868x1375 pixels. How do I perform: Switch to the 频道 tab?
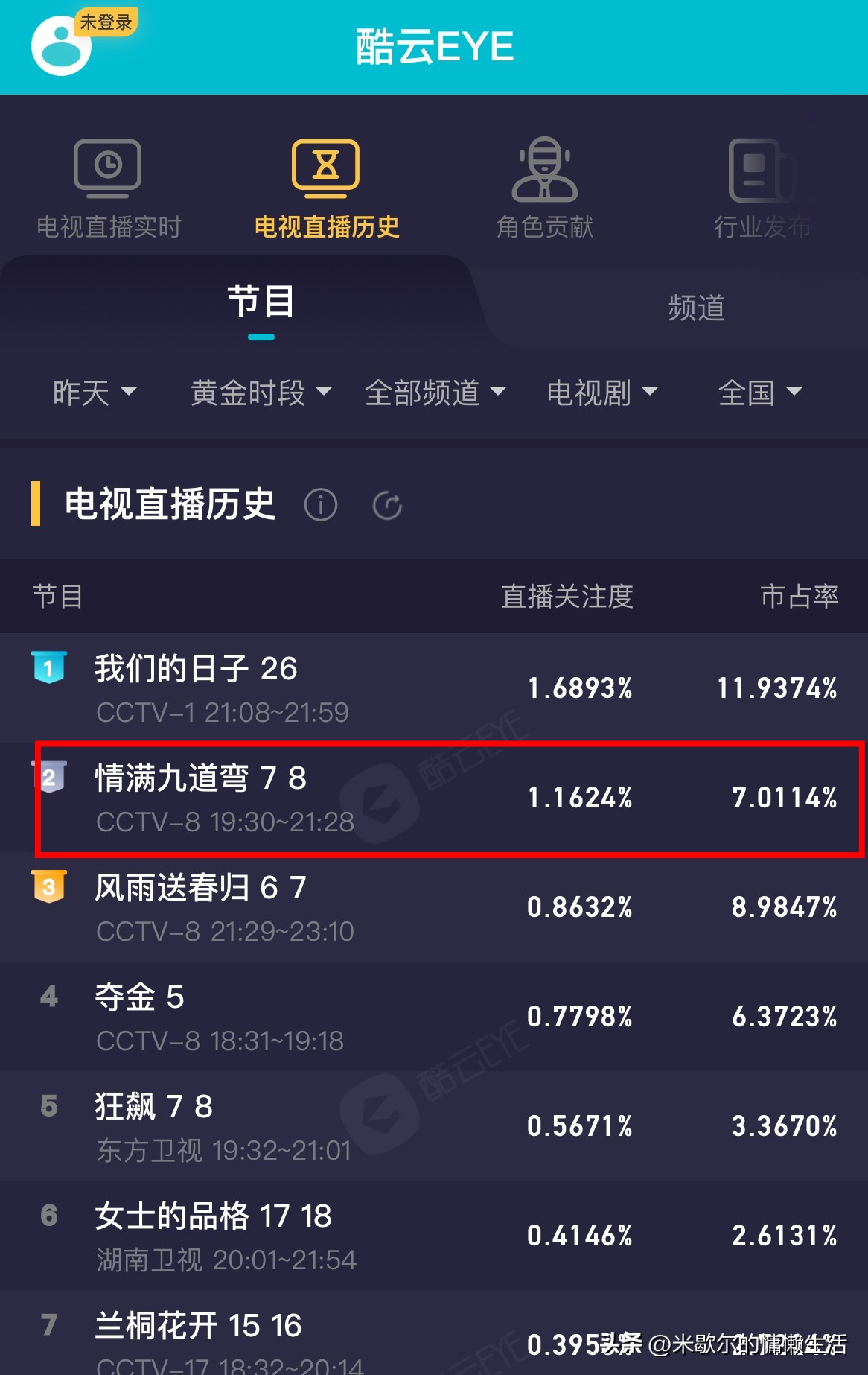coord(696,308)
